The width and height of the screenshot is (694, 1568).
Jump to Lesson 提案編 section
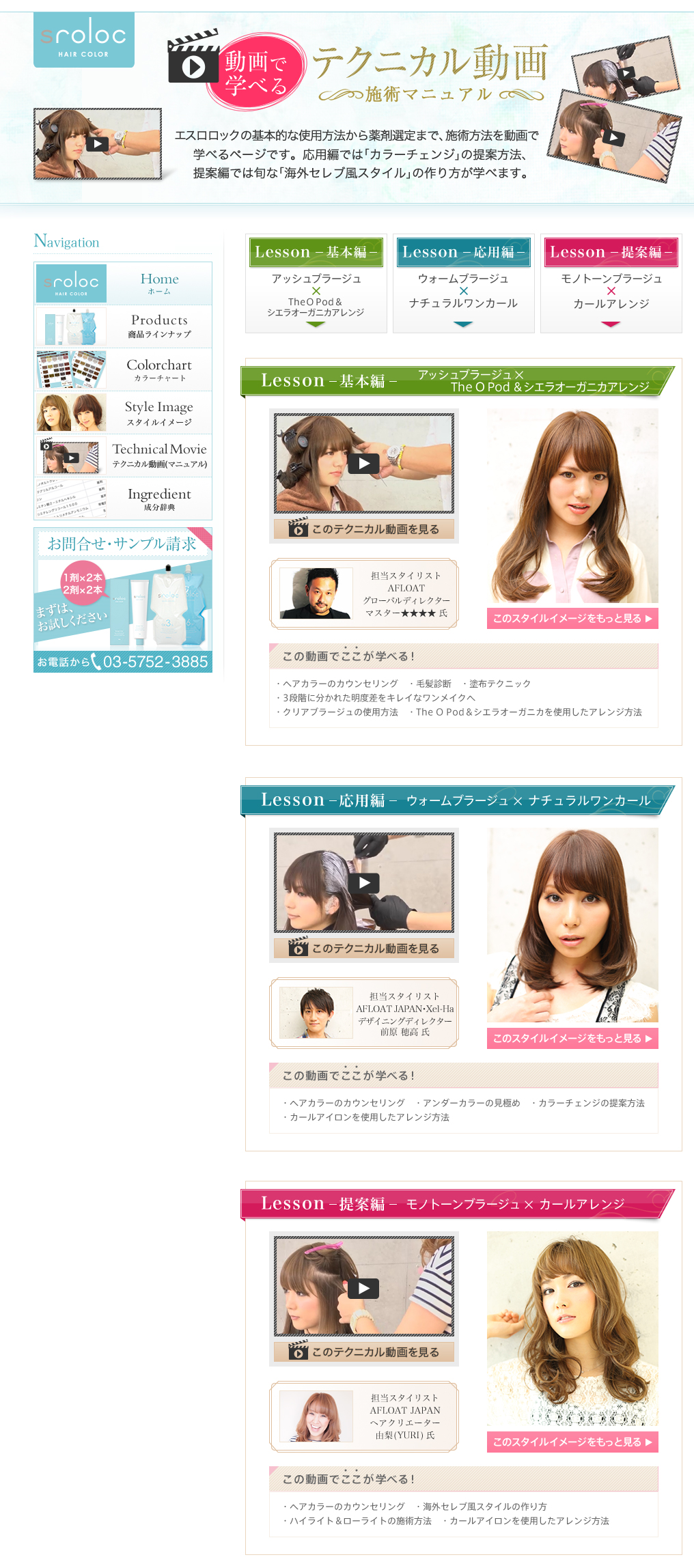(611, 283)
